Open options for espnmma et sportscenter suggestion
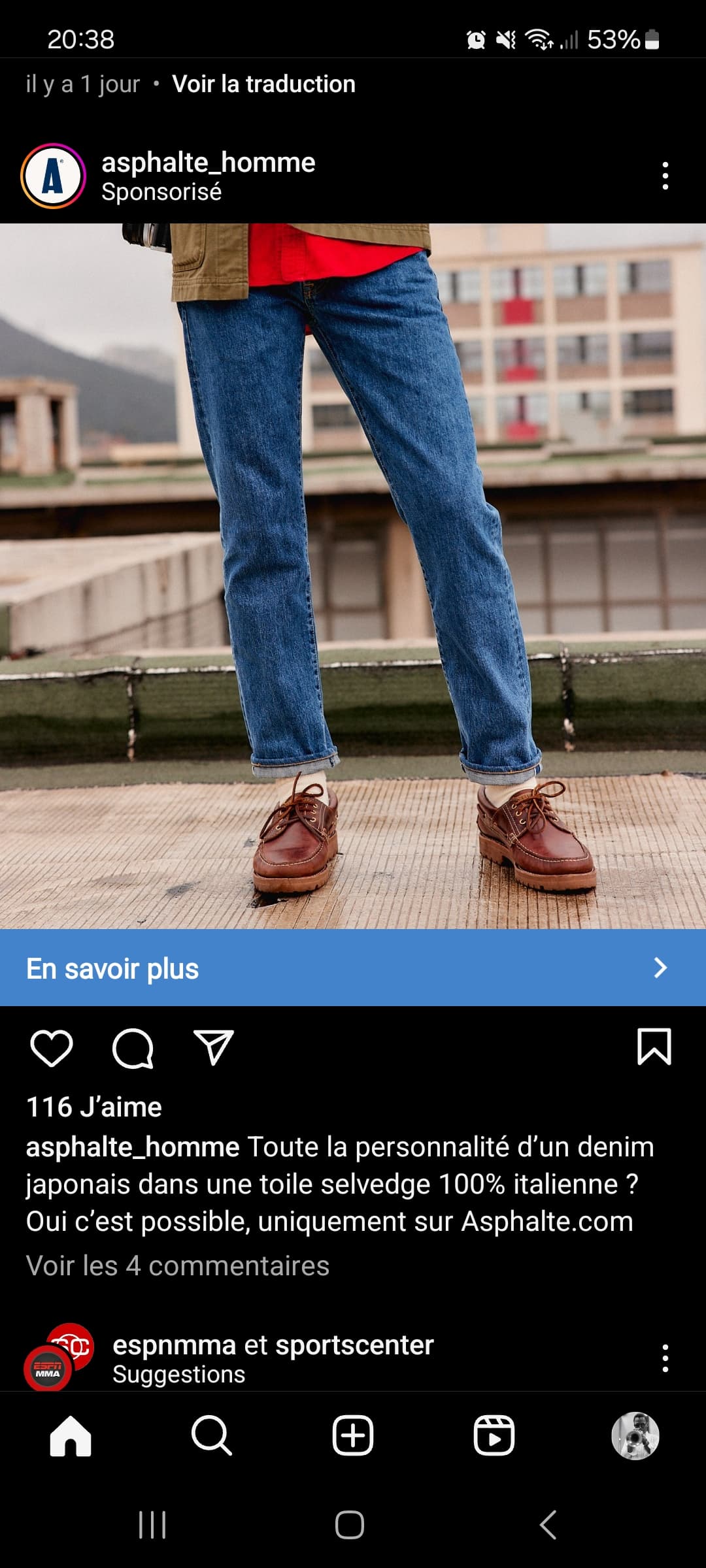706x1568 pixels. coord(665,1358)
